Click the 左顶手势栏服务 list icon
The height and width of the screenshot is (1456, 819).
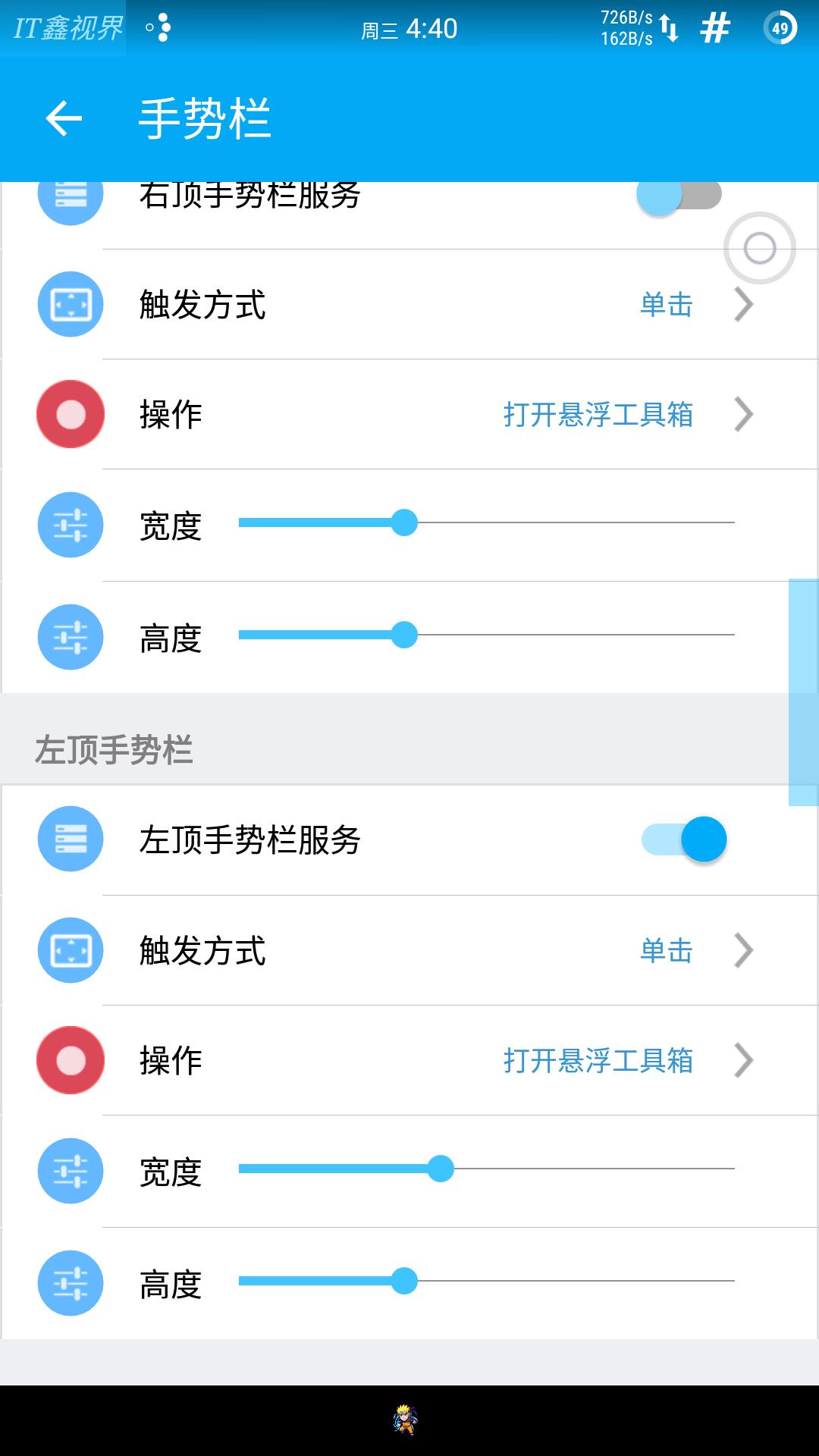(71, 839)
